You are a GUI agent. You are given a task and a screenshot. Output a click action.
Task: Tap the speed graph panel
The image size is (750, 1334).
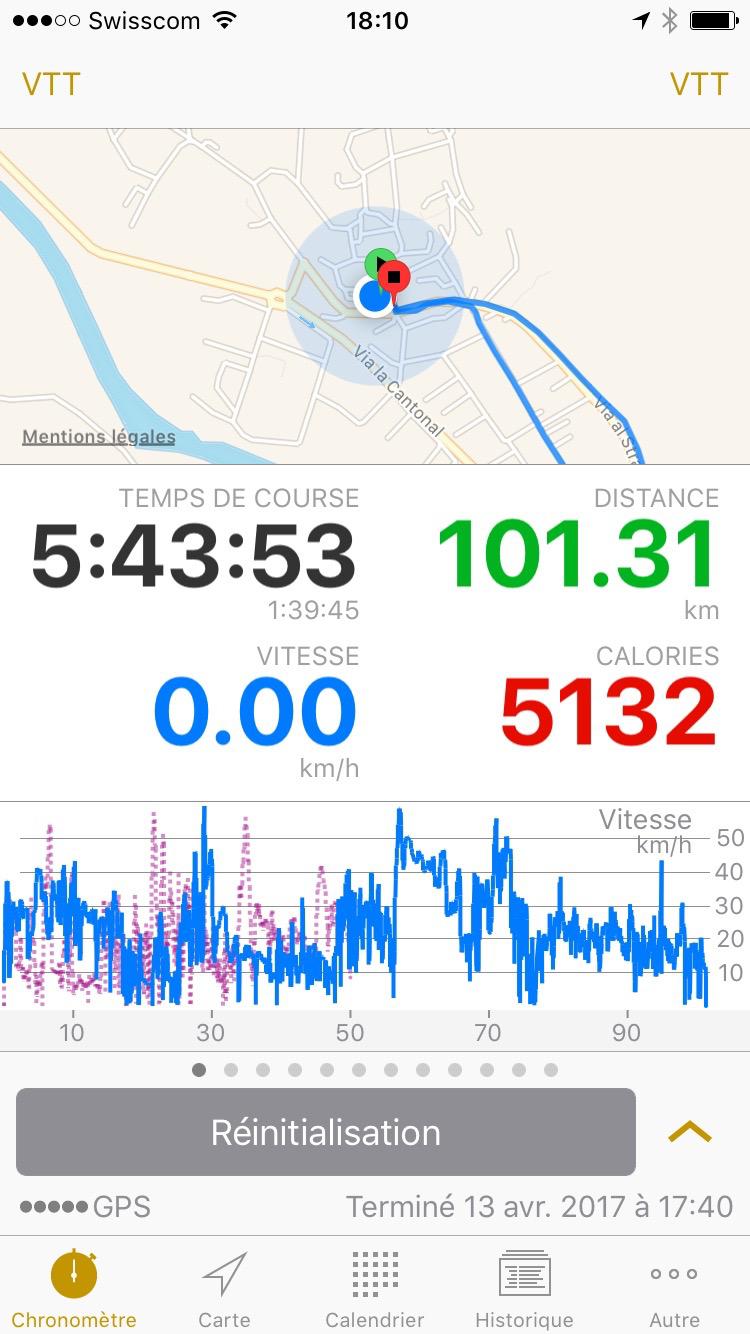(375, 925)
